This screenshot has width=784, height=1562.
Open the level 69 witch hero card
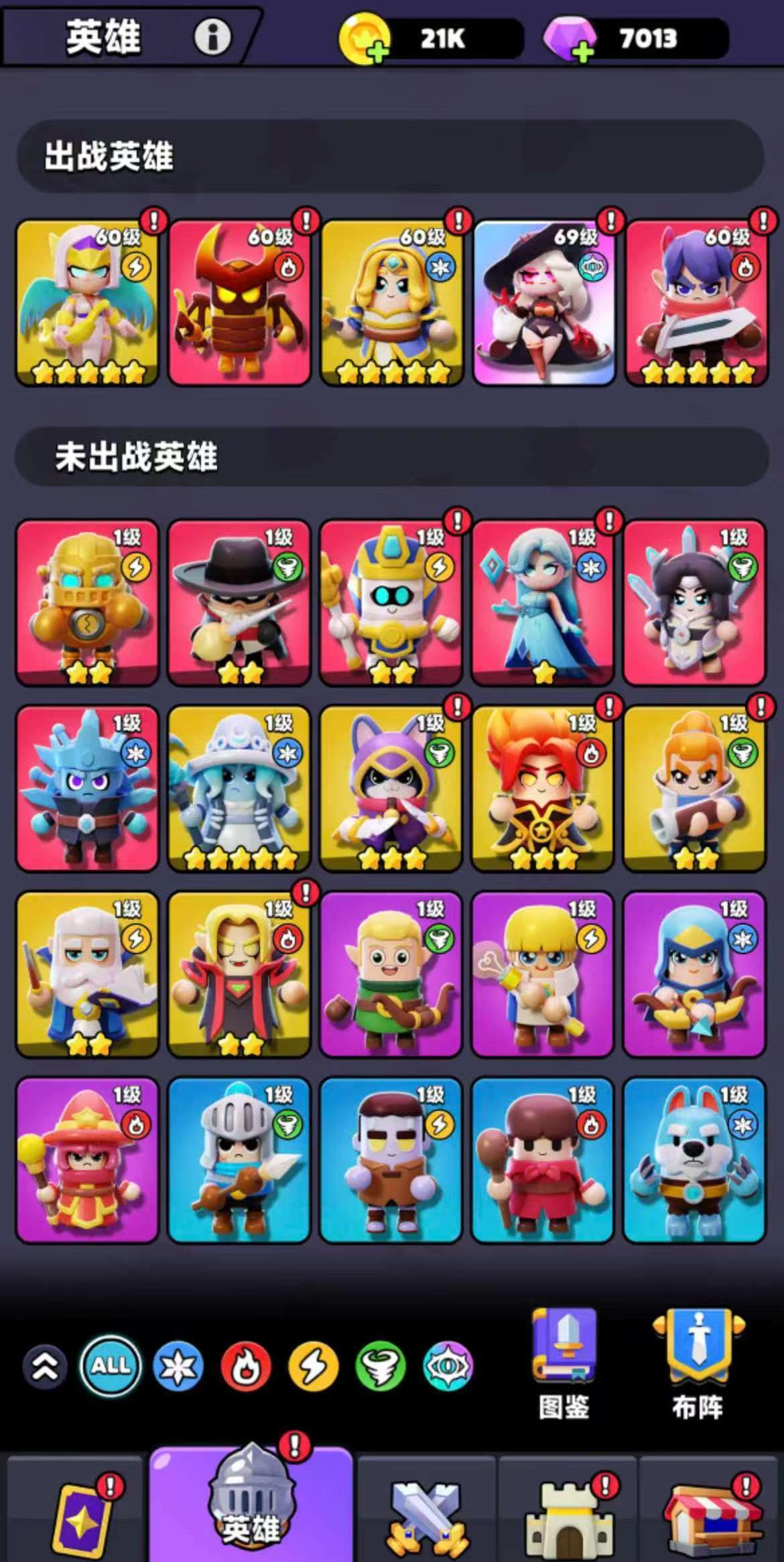click(x=543, y=303)
